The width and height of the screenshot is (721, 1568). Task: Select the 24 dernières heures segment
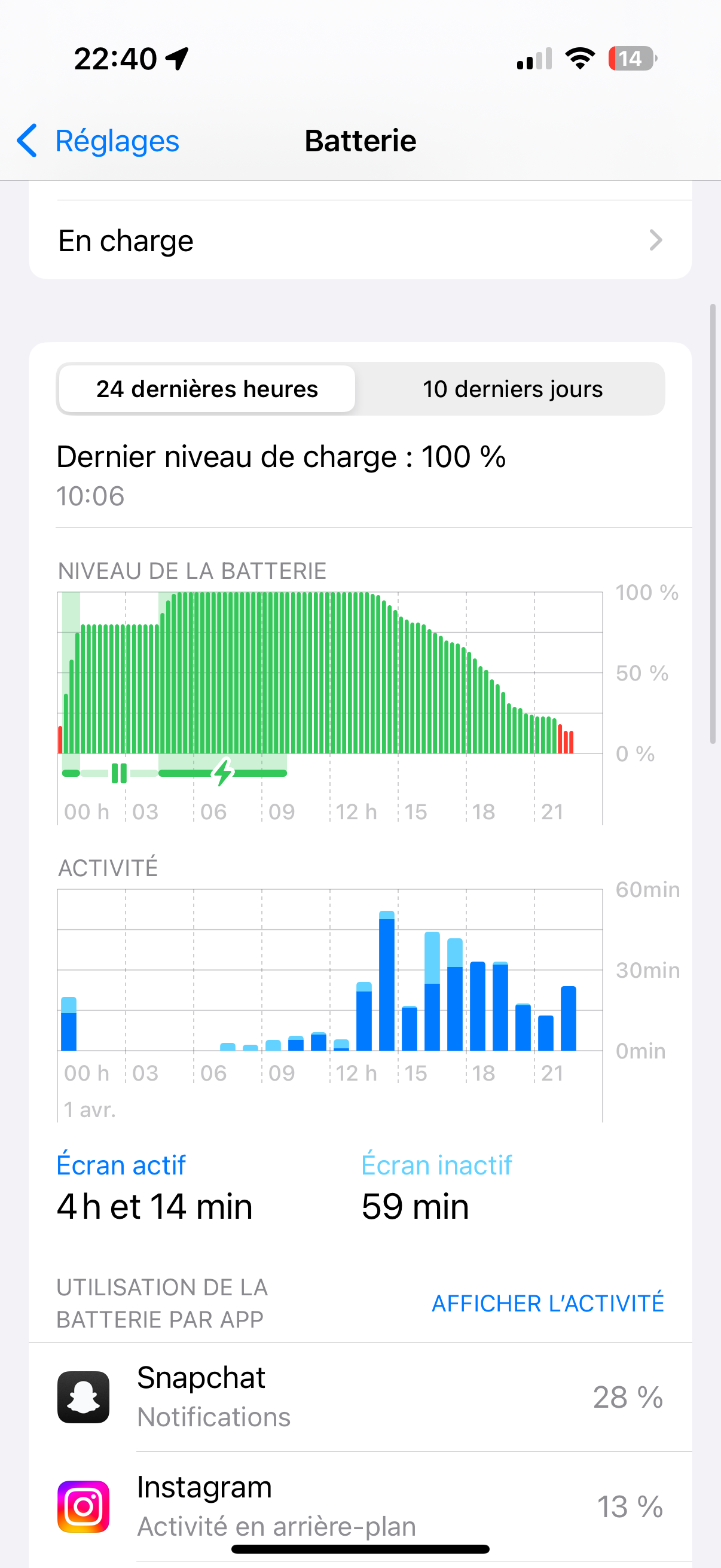pyautogui.click(x=207, y=389)
